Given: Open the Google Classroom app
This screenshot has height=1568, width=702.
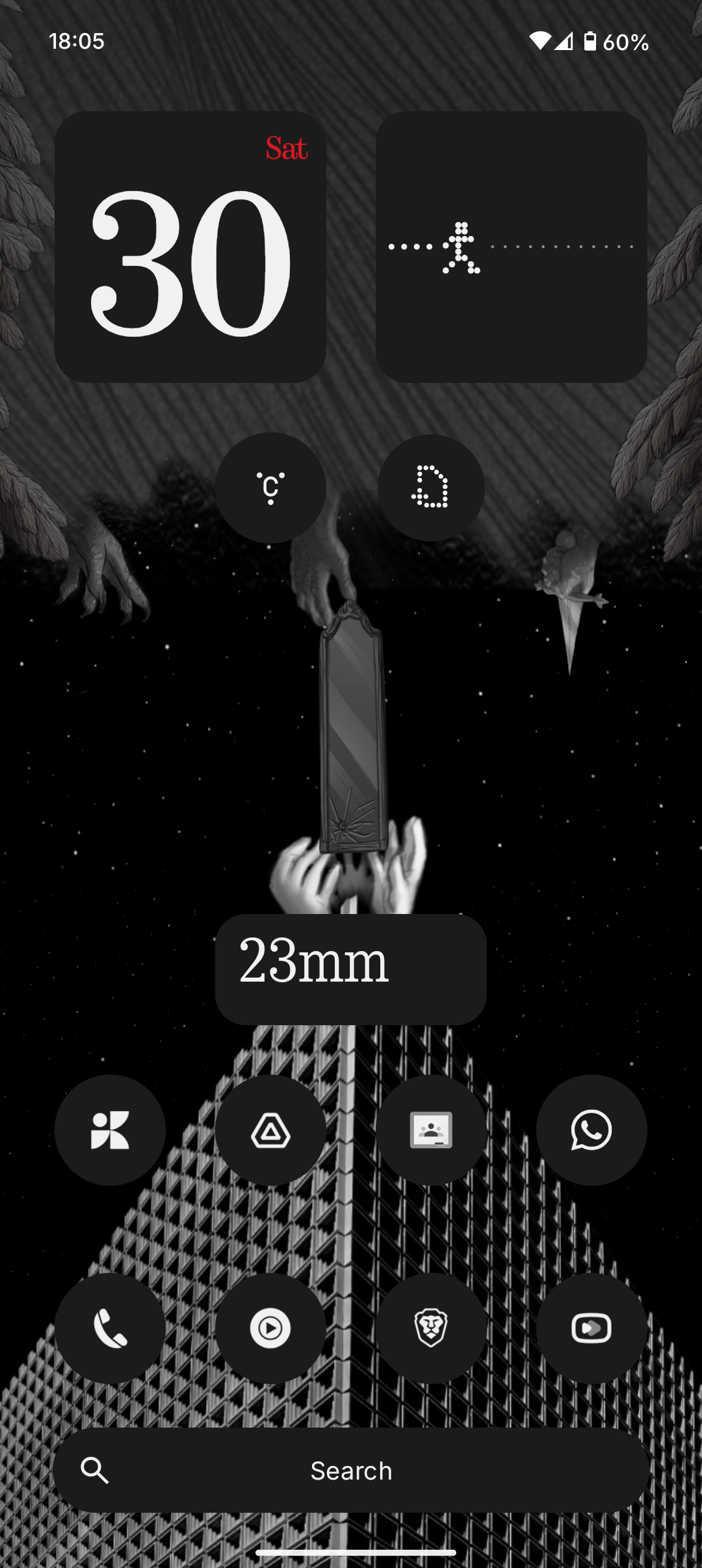Looking at the screenshot, I should (x=431, y=1130).
